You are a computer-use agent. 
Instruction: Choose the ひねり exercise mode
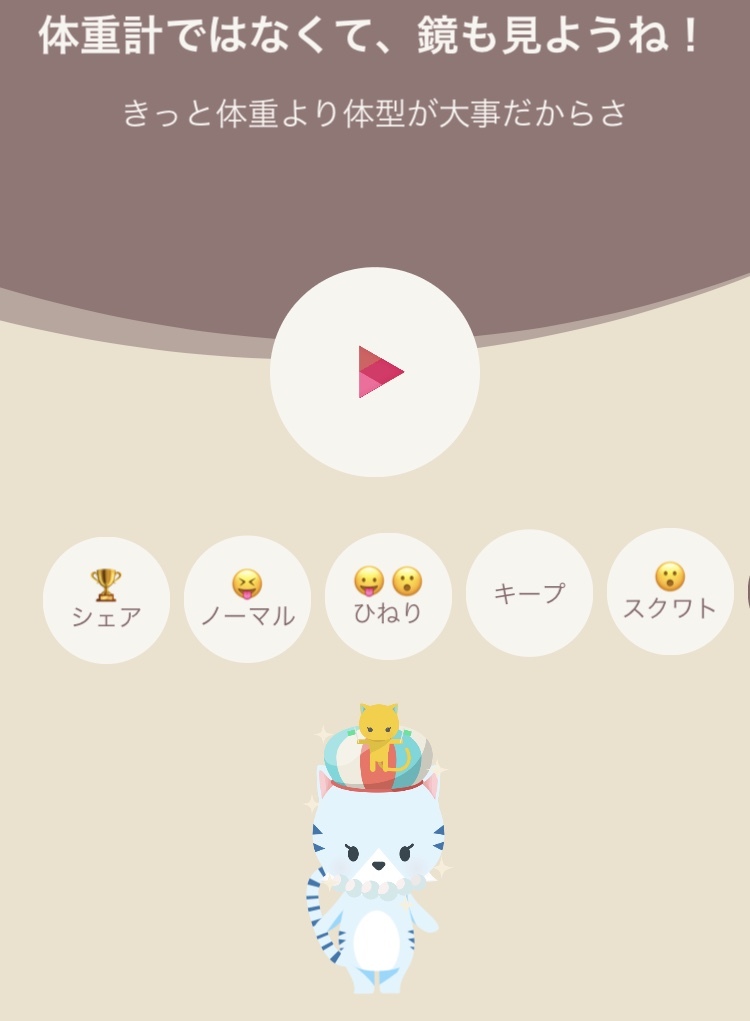[x=388, y=597]
